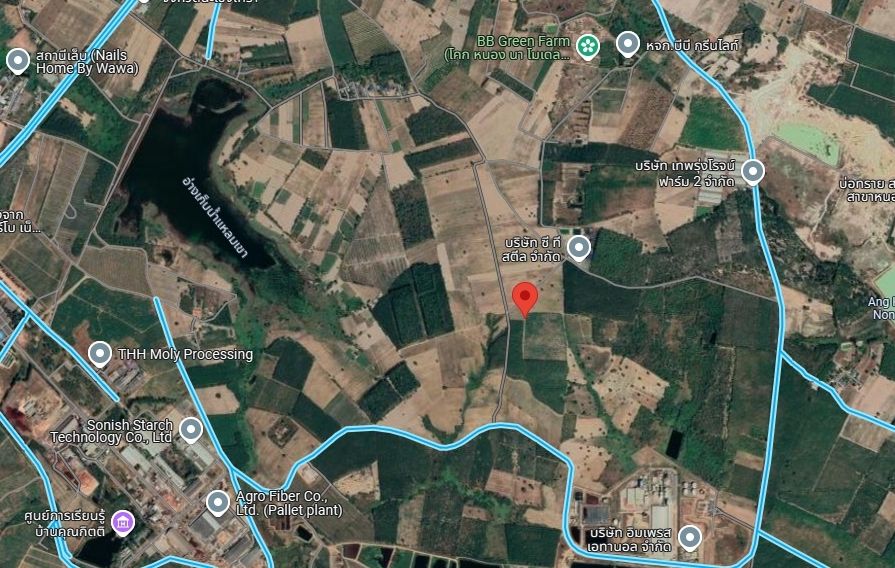
Task: Tap the ศูนย์การเรียนรู้ บ้านคุณกิตติ museum marker
Action: point(122,521)
